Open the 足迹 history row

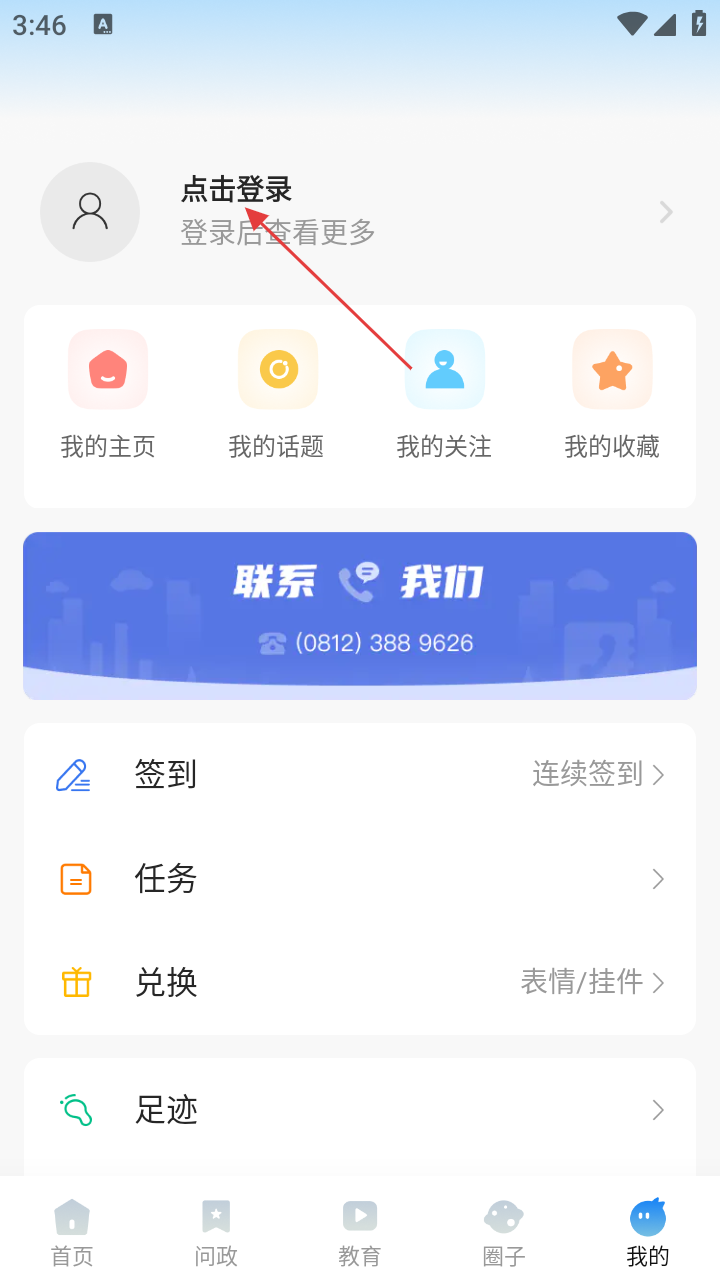tap(360, 1110)
